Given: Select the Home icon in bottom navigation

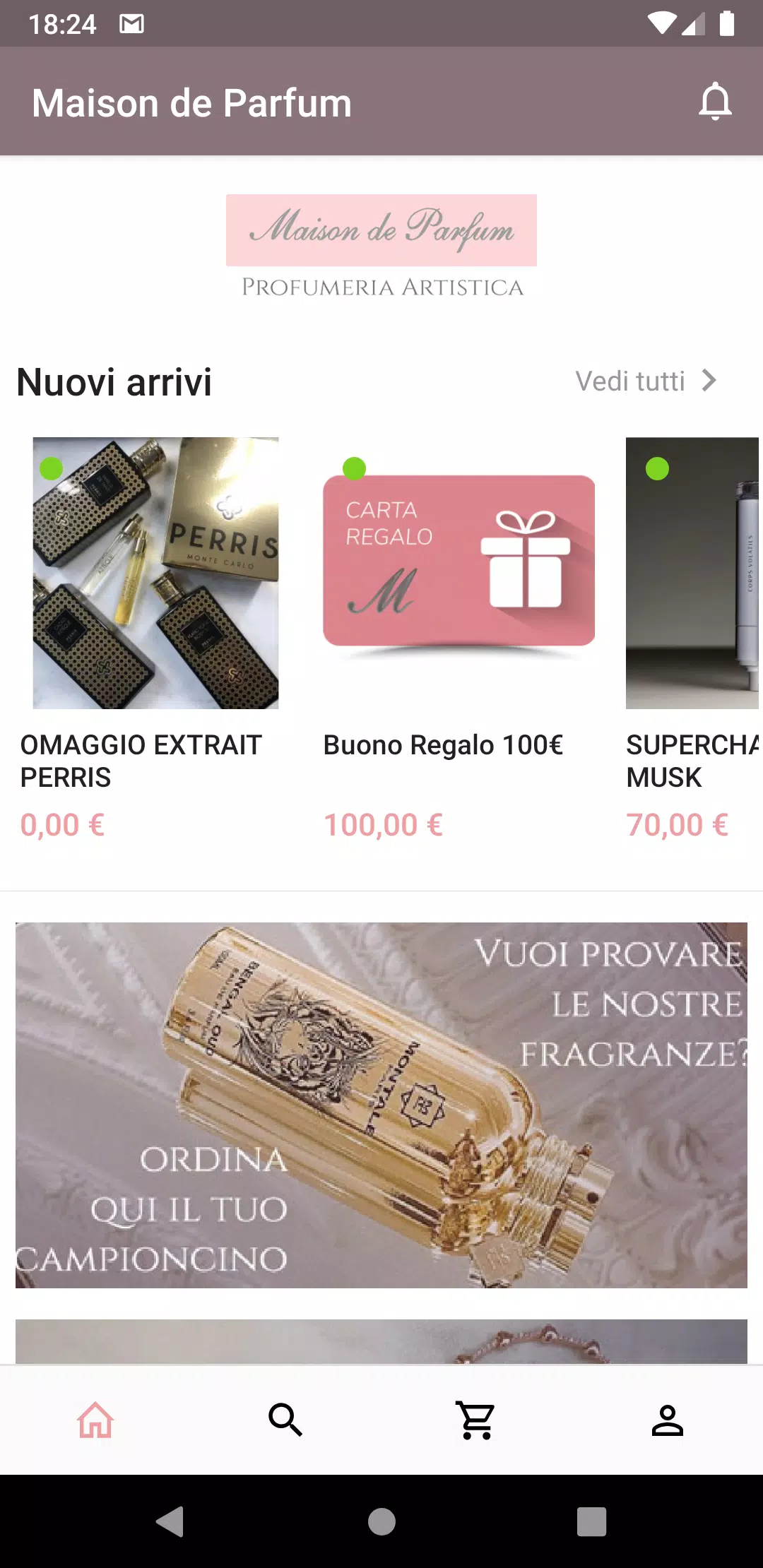Looking at the screenshot, I should pyautogui.click(x=95, y=1420).
